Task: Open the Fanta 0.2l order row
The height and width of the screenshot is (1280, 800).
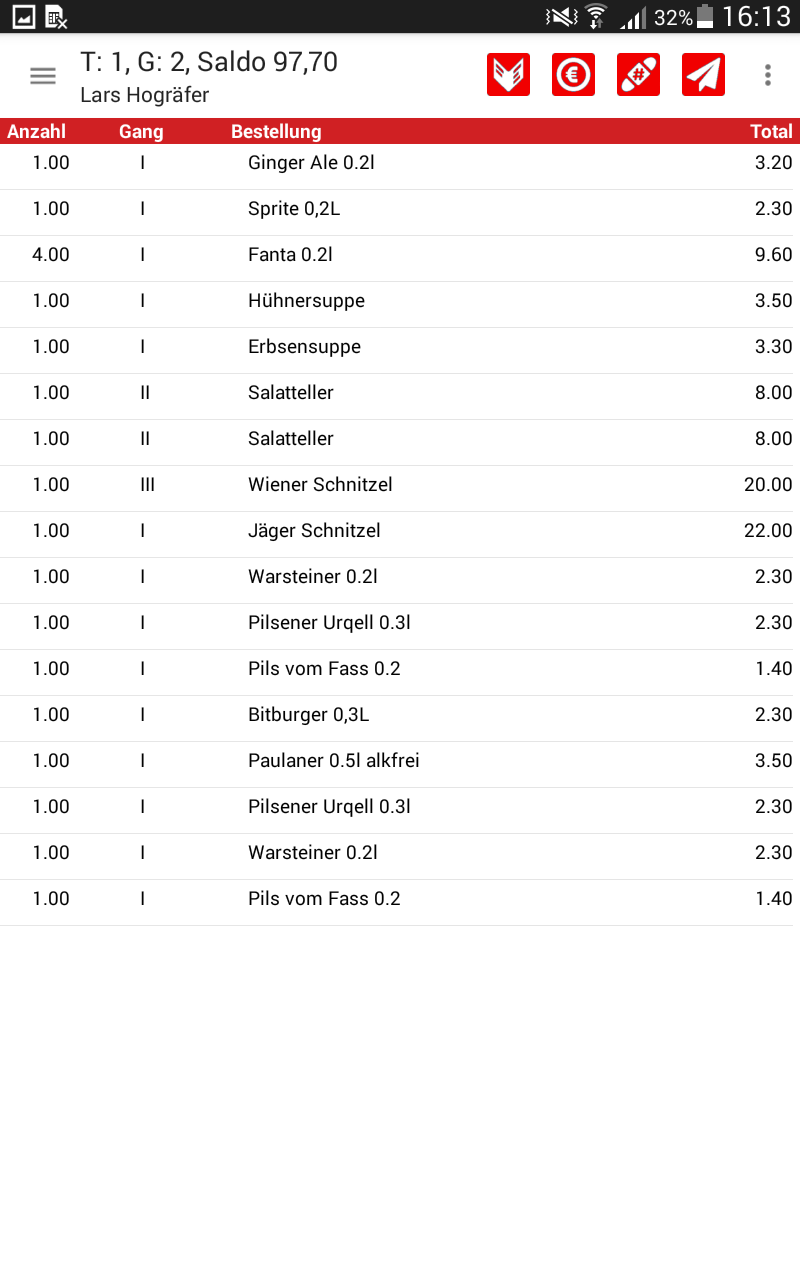Action: click(x=400, y=259)
